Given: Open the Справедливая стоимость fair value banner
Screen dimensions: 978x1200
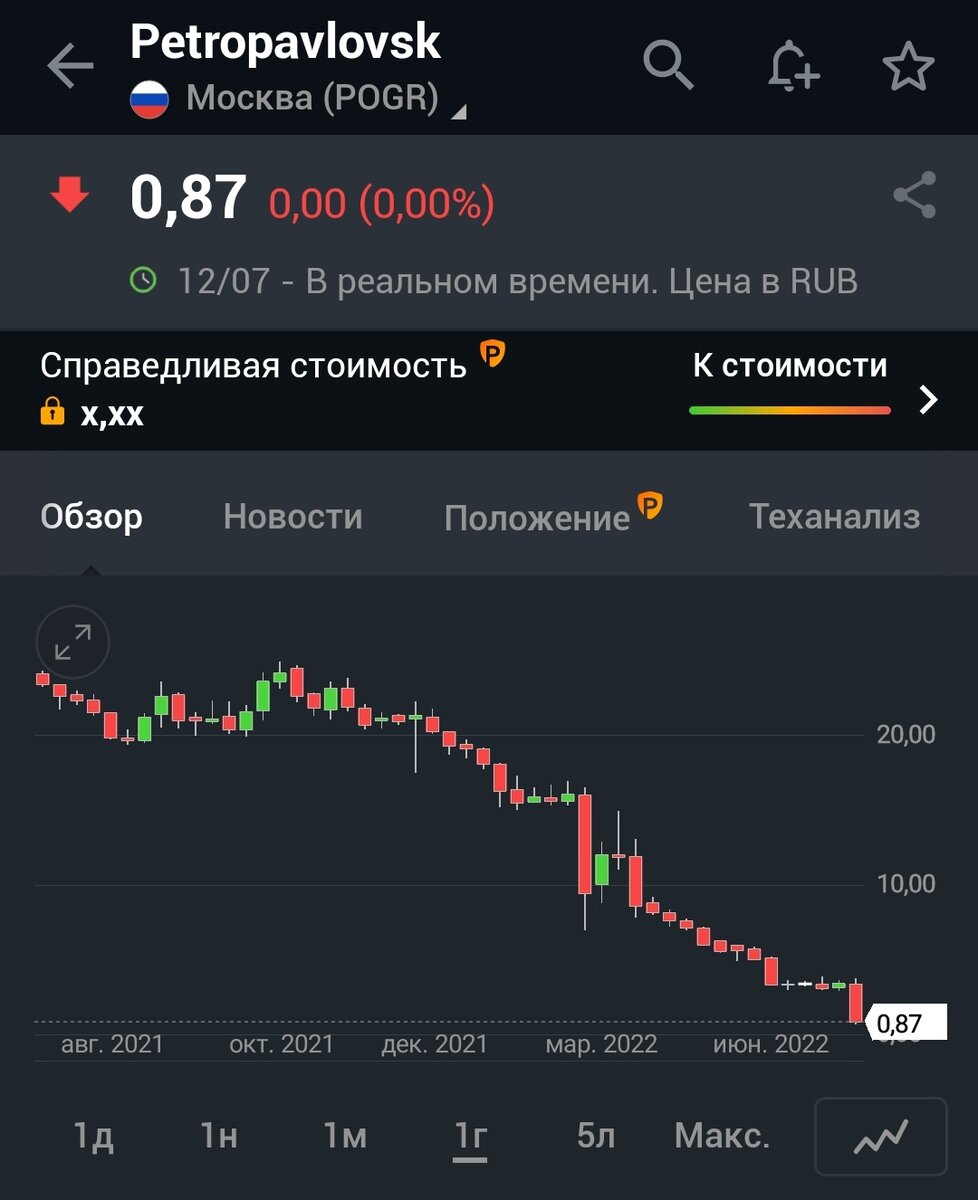Looking at the screenshot, I should (489, 390).
